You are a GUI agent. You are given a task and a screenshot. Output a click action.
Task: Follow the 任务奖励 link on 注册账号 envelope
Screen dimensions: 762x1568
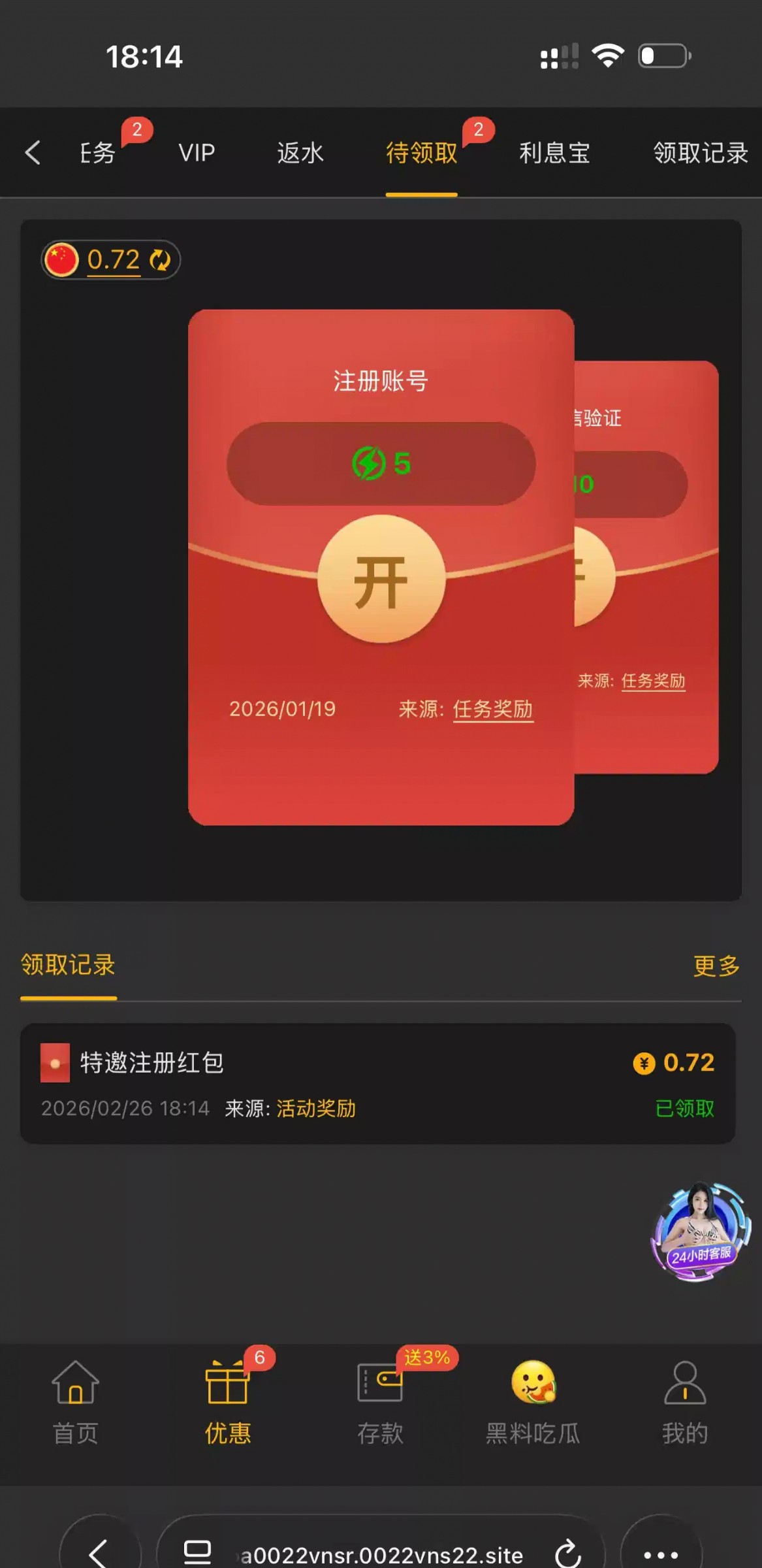pos(492,710)
